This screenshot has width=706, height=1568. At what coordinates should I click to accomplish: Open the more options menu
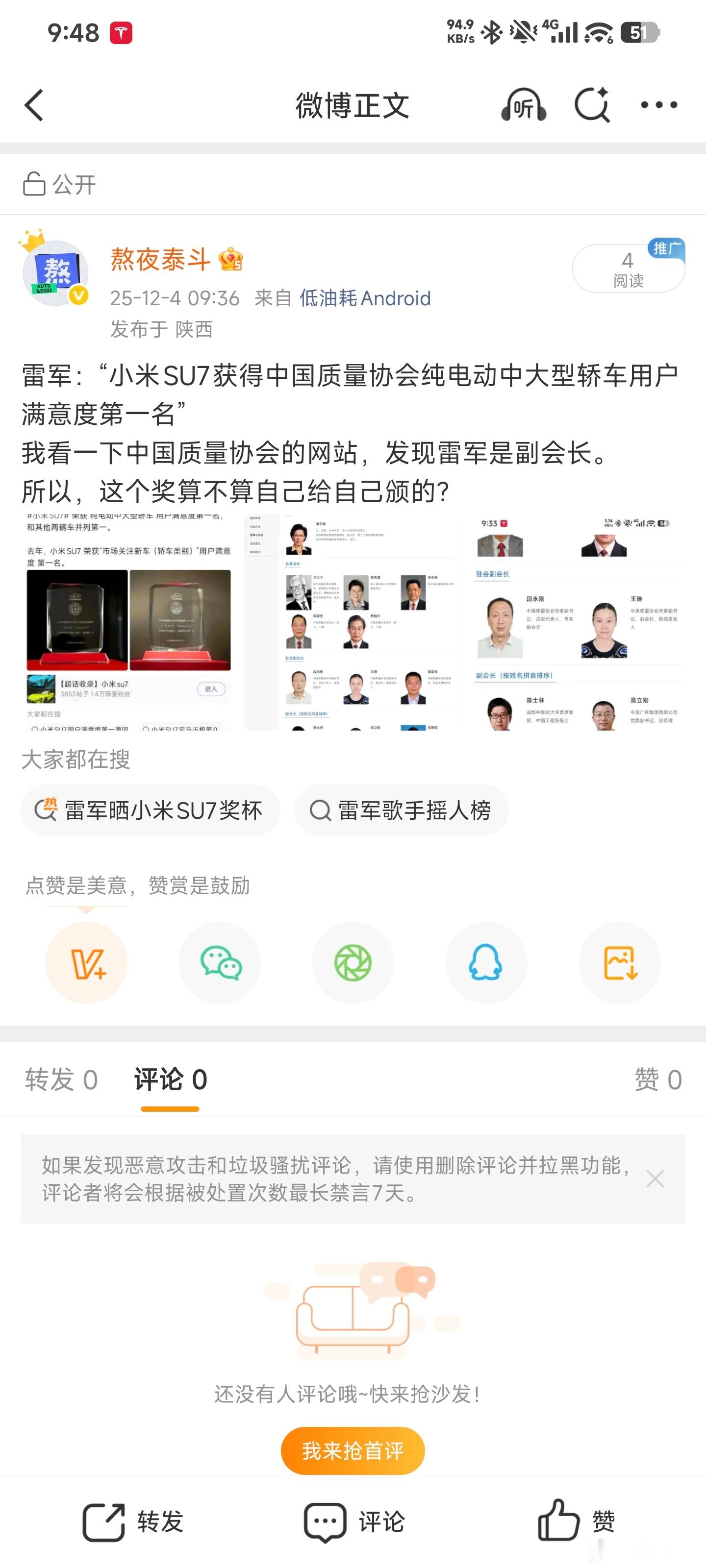658,105
